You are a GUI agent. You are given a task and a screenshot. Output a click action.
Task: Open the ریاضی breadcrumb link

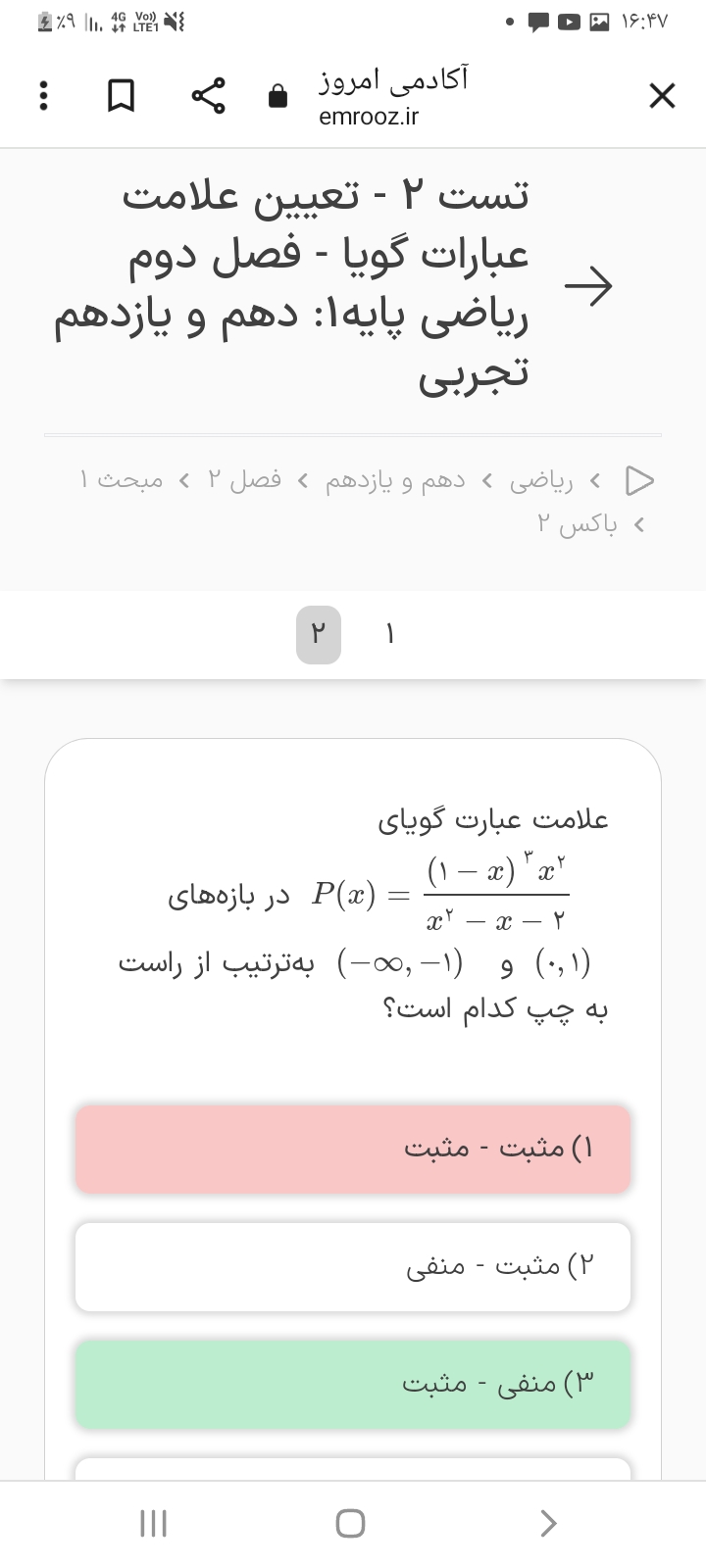pos(540,481)
